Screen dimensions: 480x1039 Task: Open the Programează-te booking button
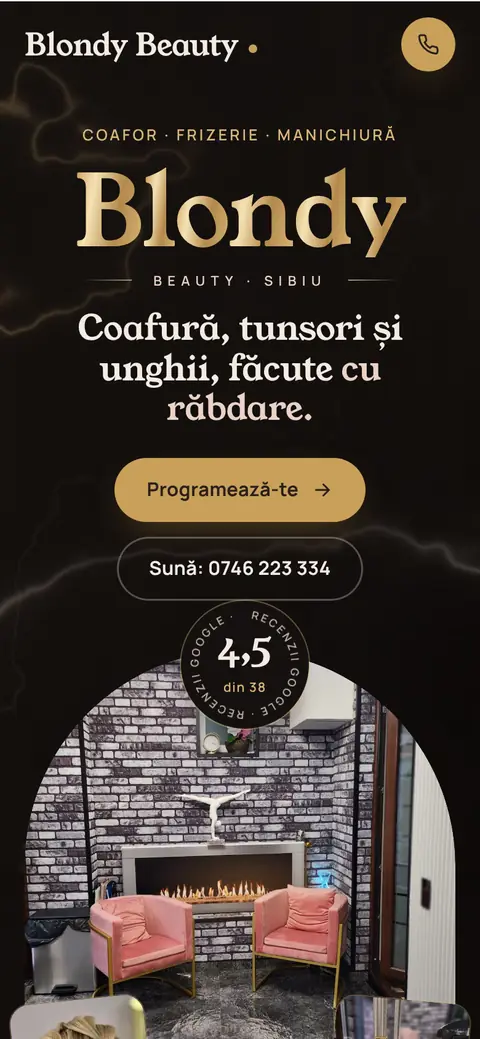[x=239, y=490]
